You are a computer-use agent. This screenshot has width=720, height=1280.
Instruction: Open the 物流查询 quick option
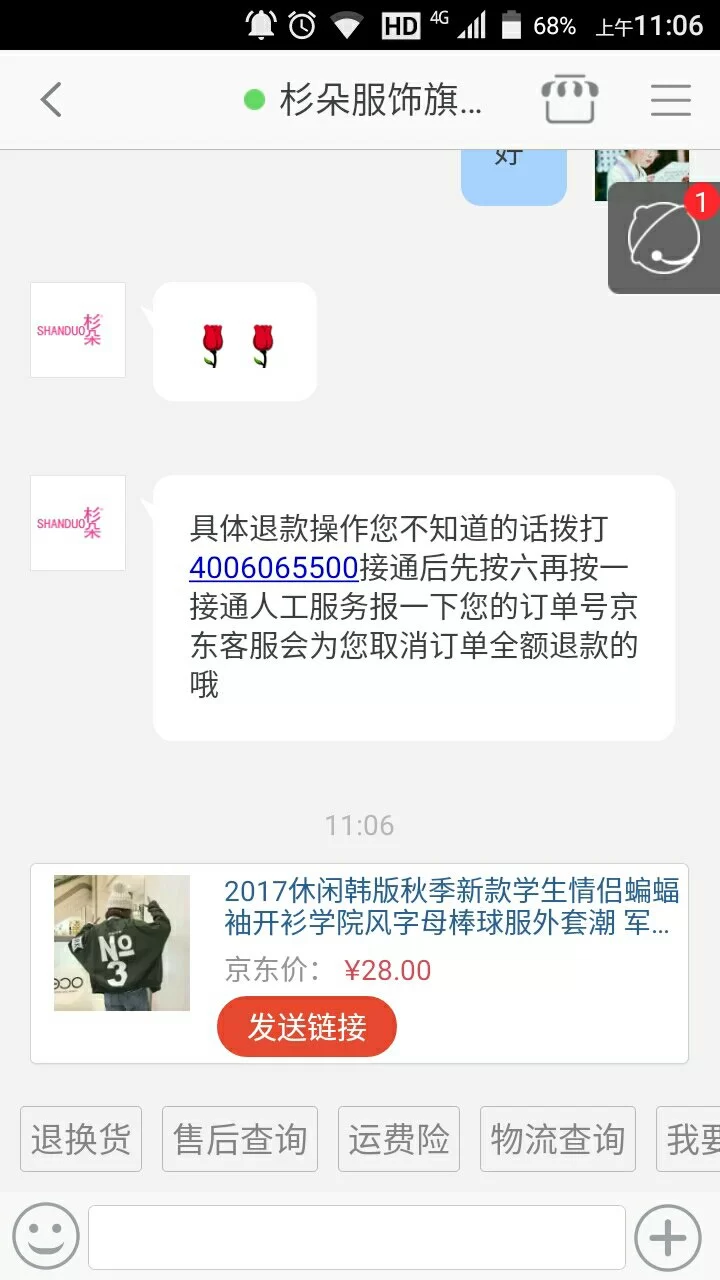pos(557,1139)
